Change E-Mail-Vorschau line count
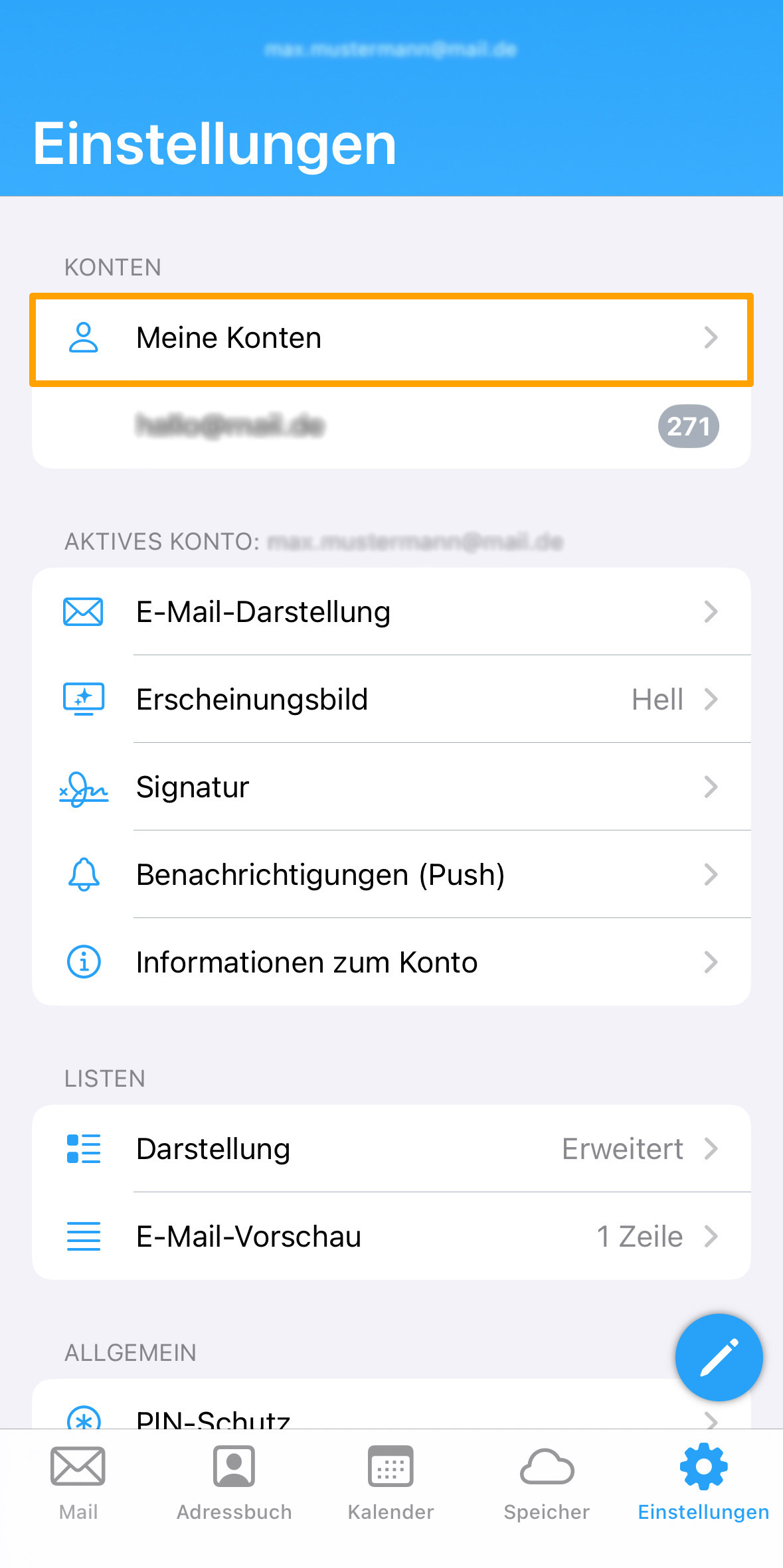The image size is (783, 1568). pyautogui.click(x=391, y=1236)
